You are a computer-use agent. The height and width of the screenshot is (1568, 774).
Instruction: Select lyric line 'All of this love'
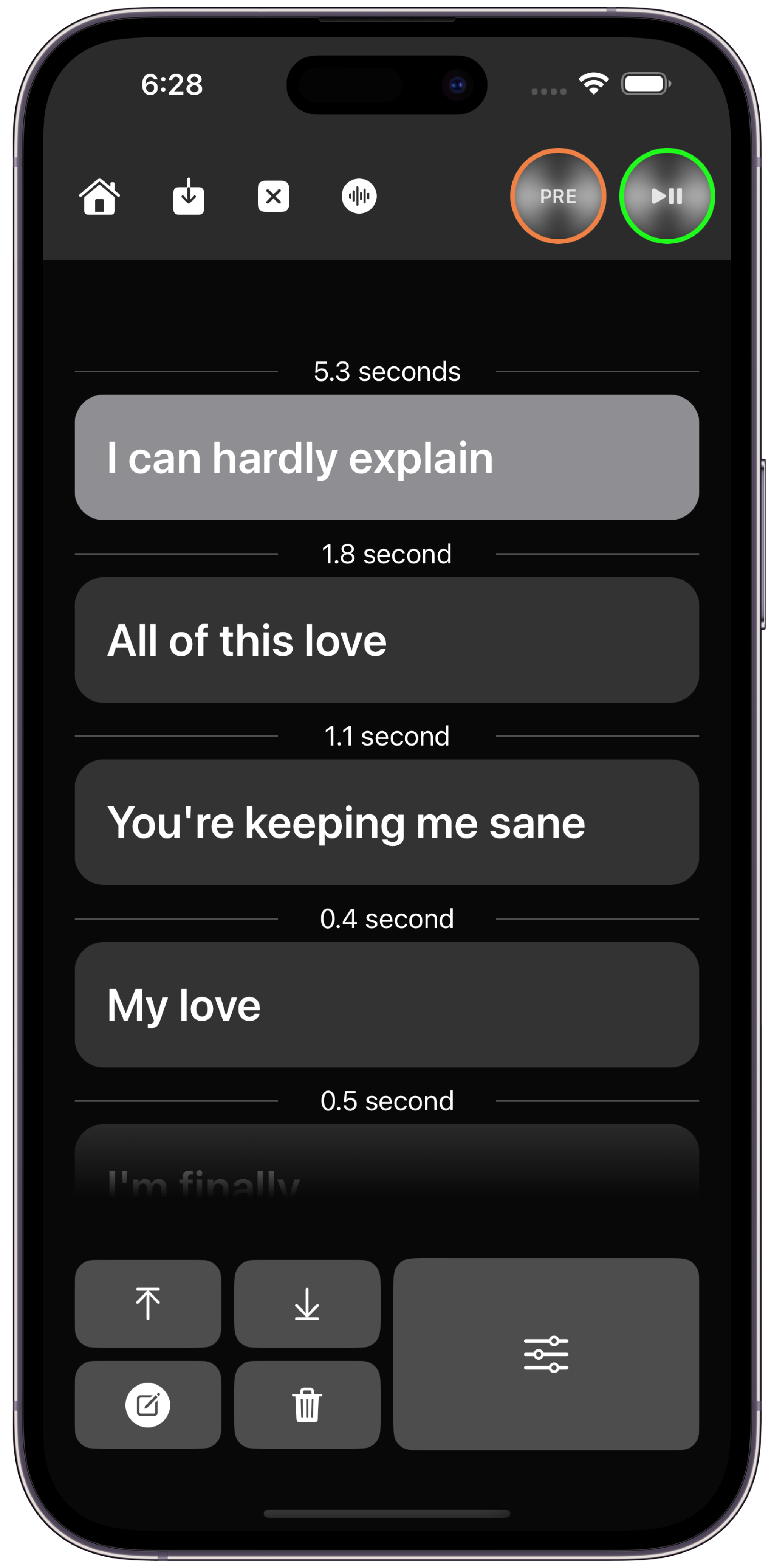tap(386, 640)
